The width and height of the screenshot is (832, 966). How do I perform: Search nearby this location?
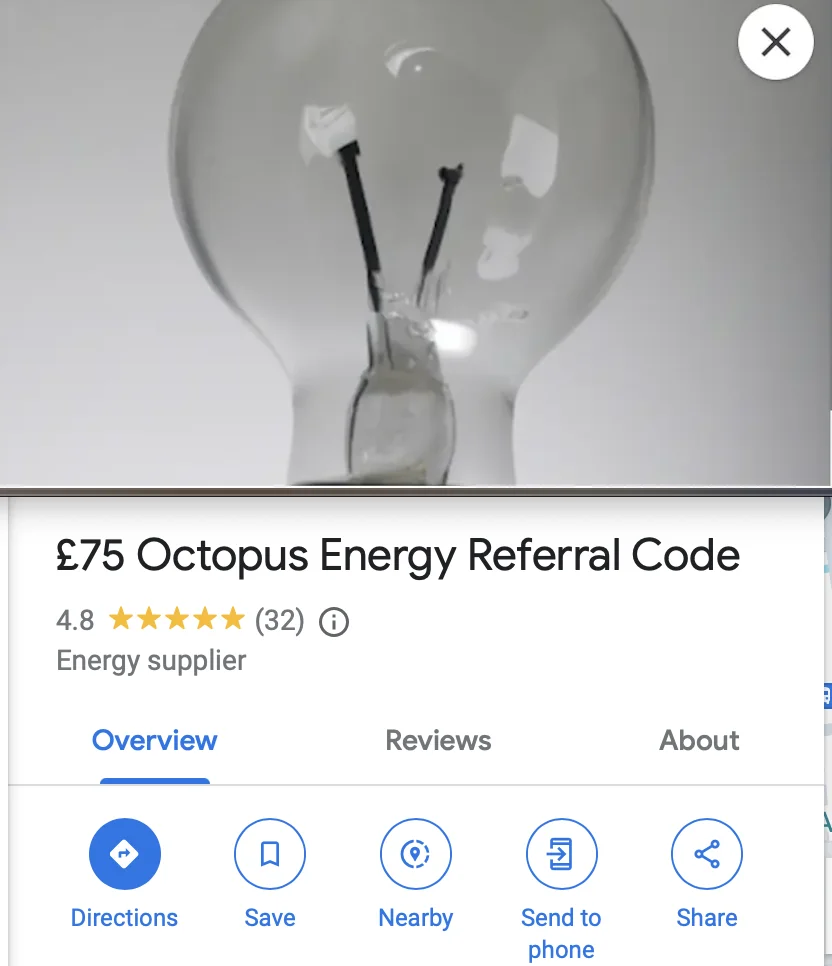point(416,854)
